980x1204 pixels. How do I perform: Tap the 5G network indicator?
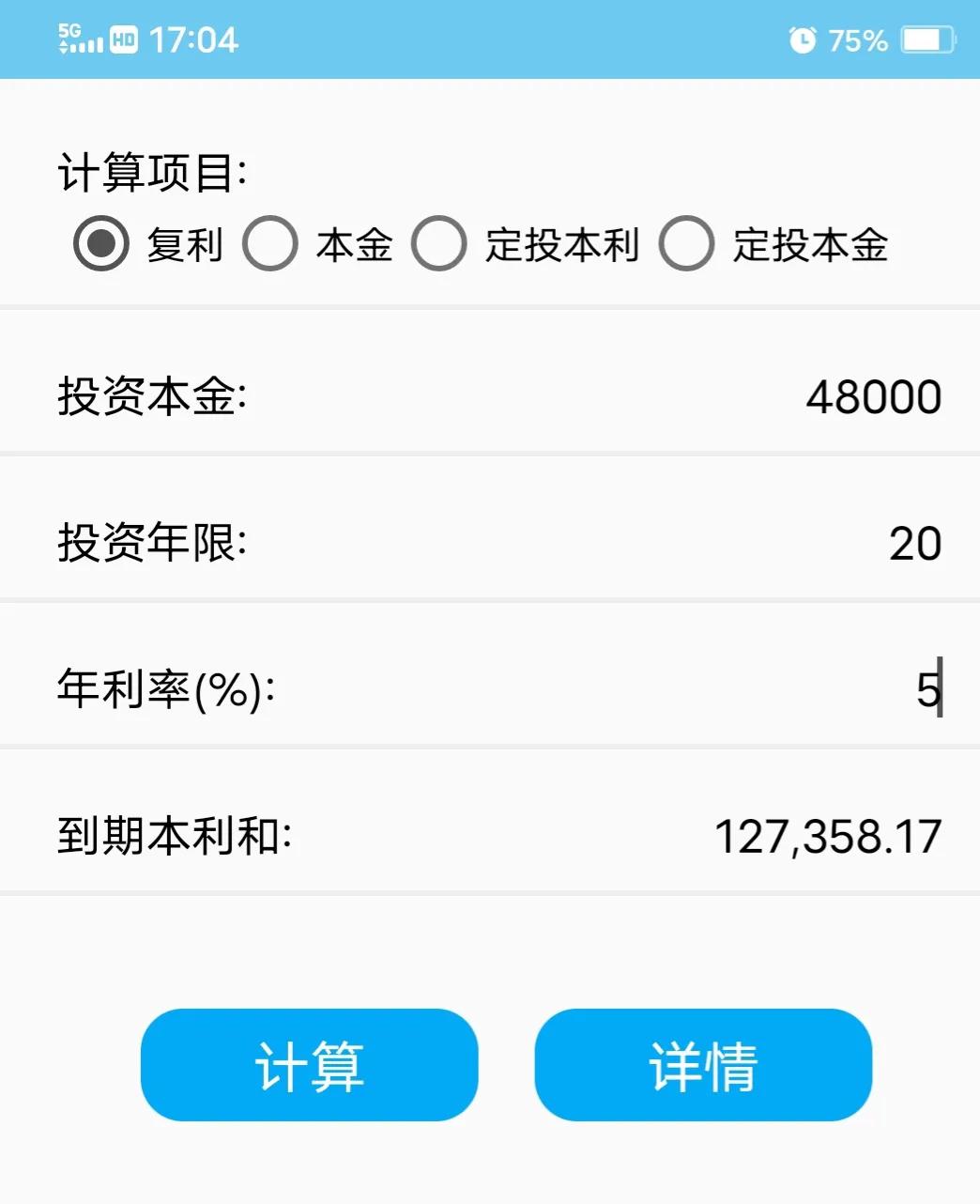tap(66, 30)
